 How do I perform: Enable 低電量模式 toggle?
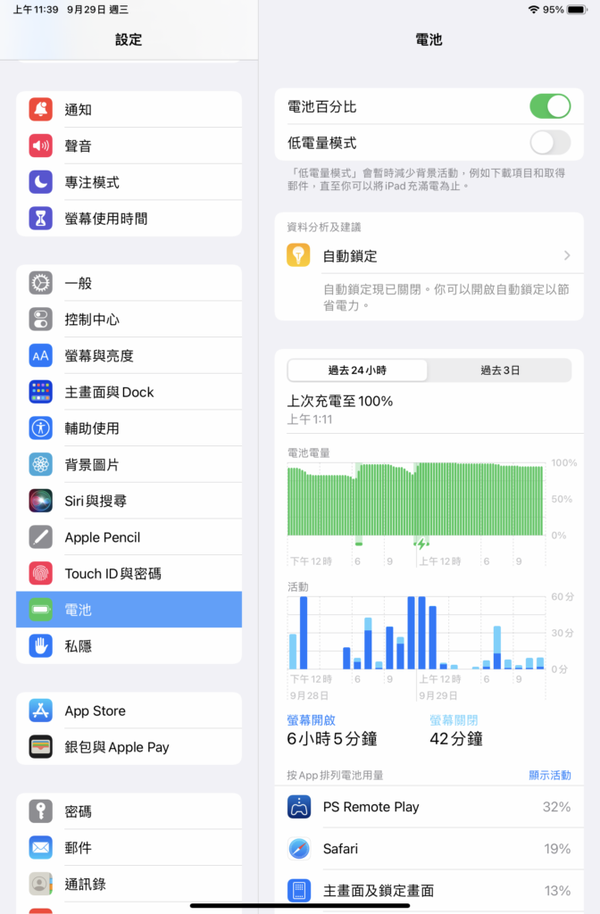click(549, 143)
